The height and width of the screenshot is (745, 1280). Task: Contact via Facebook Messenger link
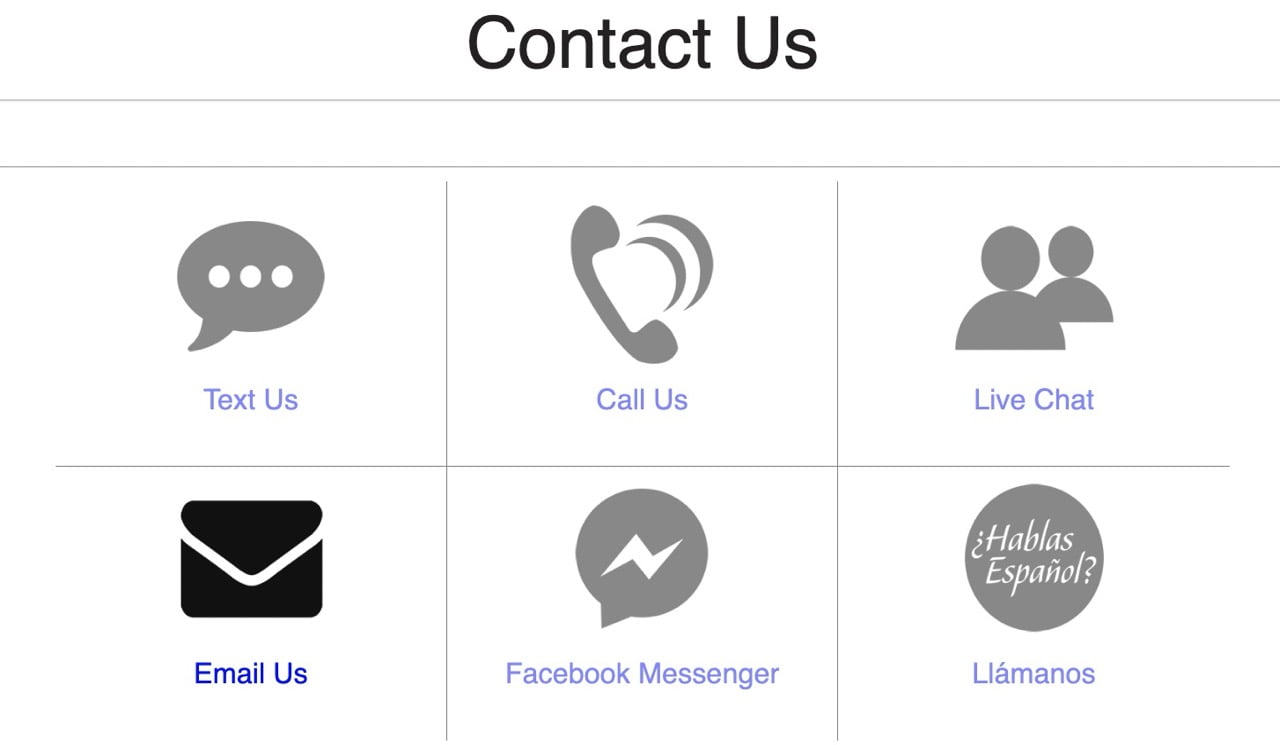click(x=642, y=674)
